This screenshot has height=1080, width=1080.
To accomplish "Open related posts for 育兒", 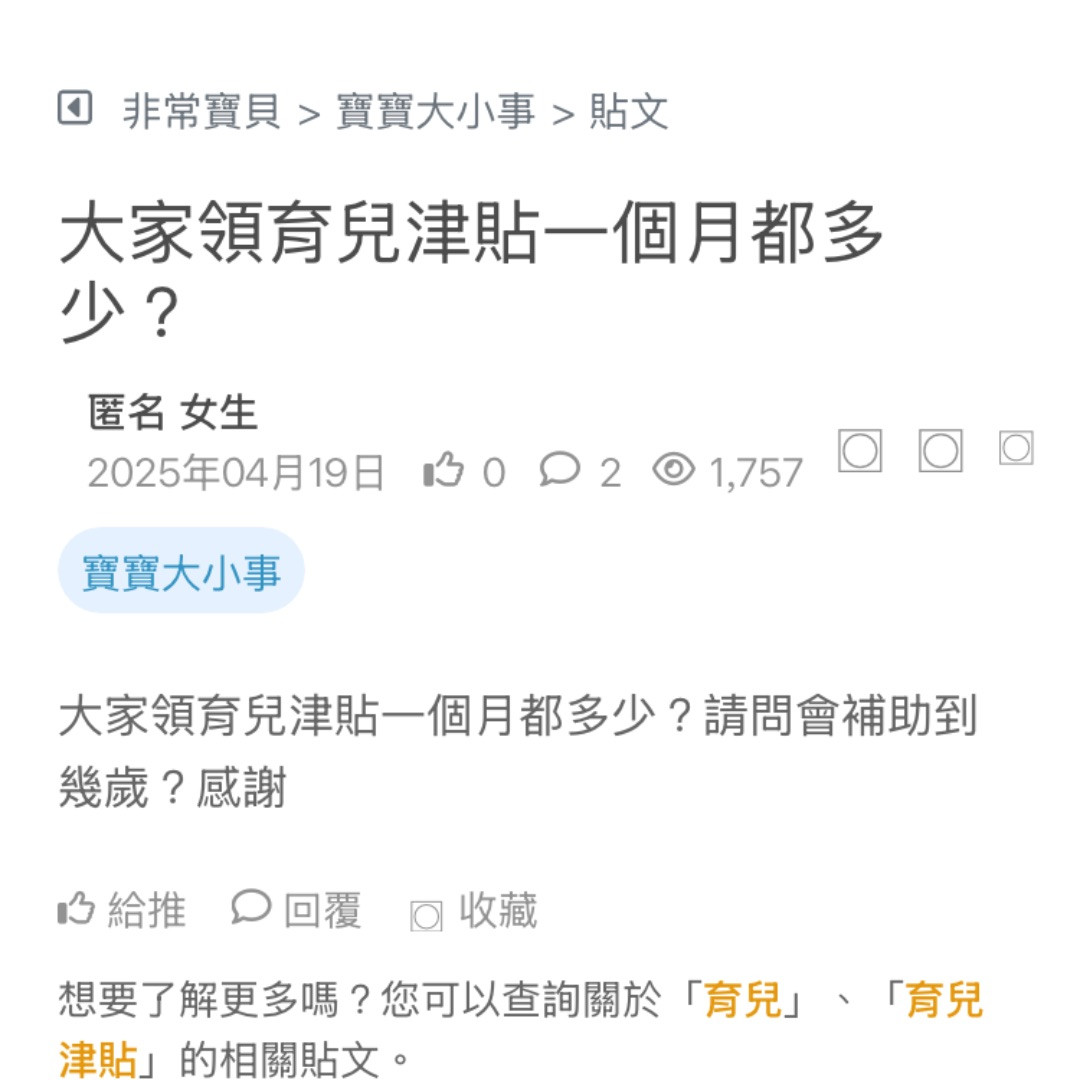I will (744, 1000).
